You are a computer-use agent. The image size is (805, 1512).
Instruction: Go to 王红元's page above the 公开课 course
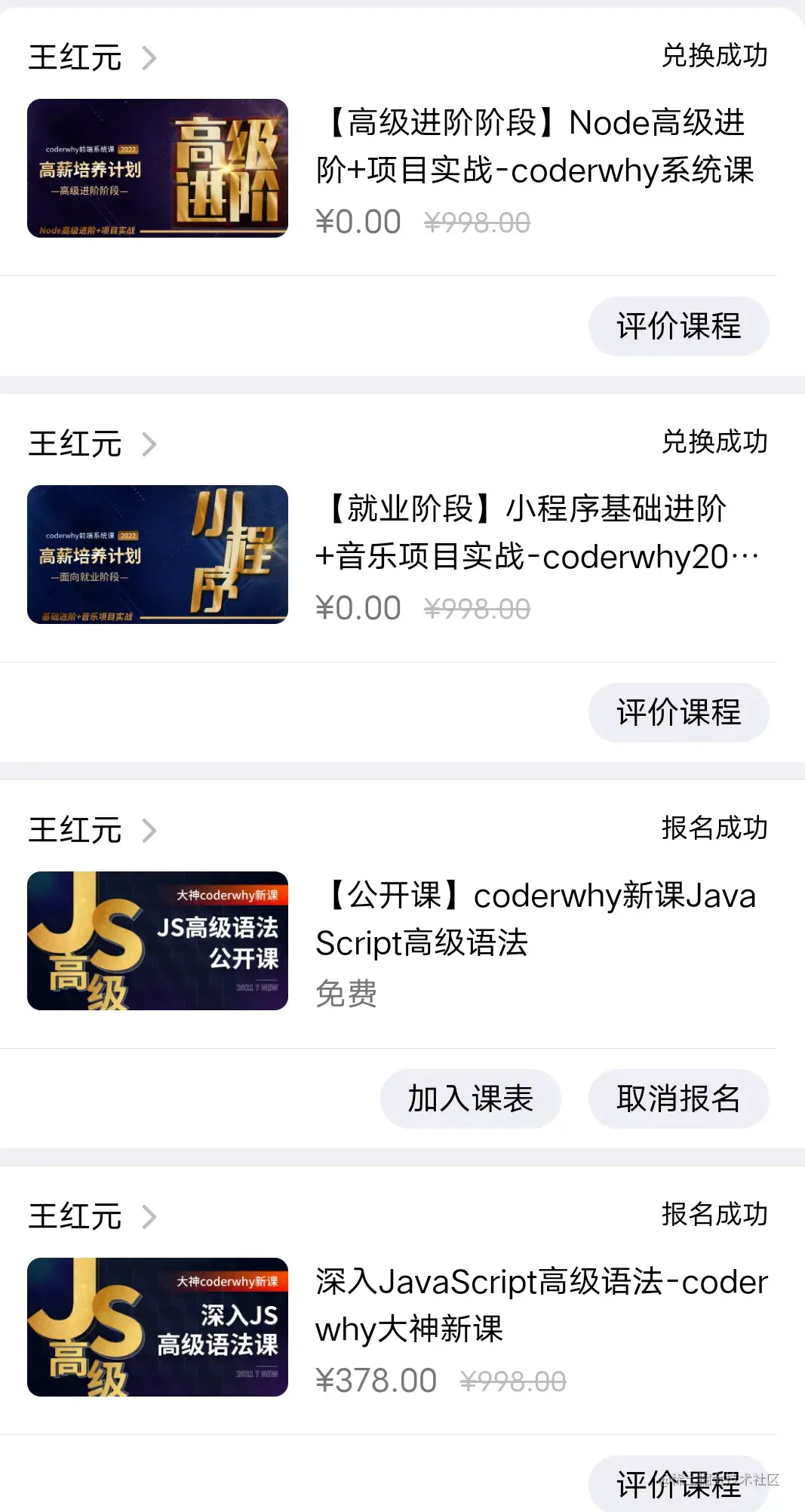[x=92, y=831]
